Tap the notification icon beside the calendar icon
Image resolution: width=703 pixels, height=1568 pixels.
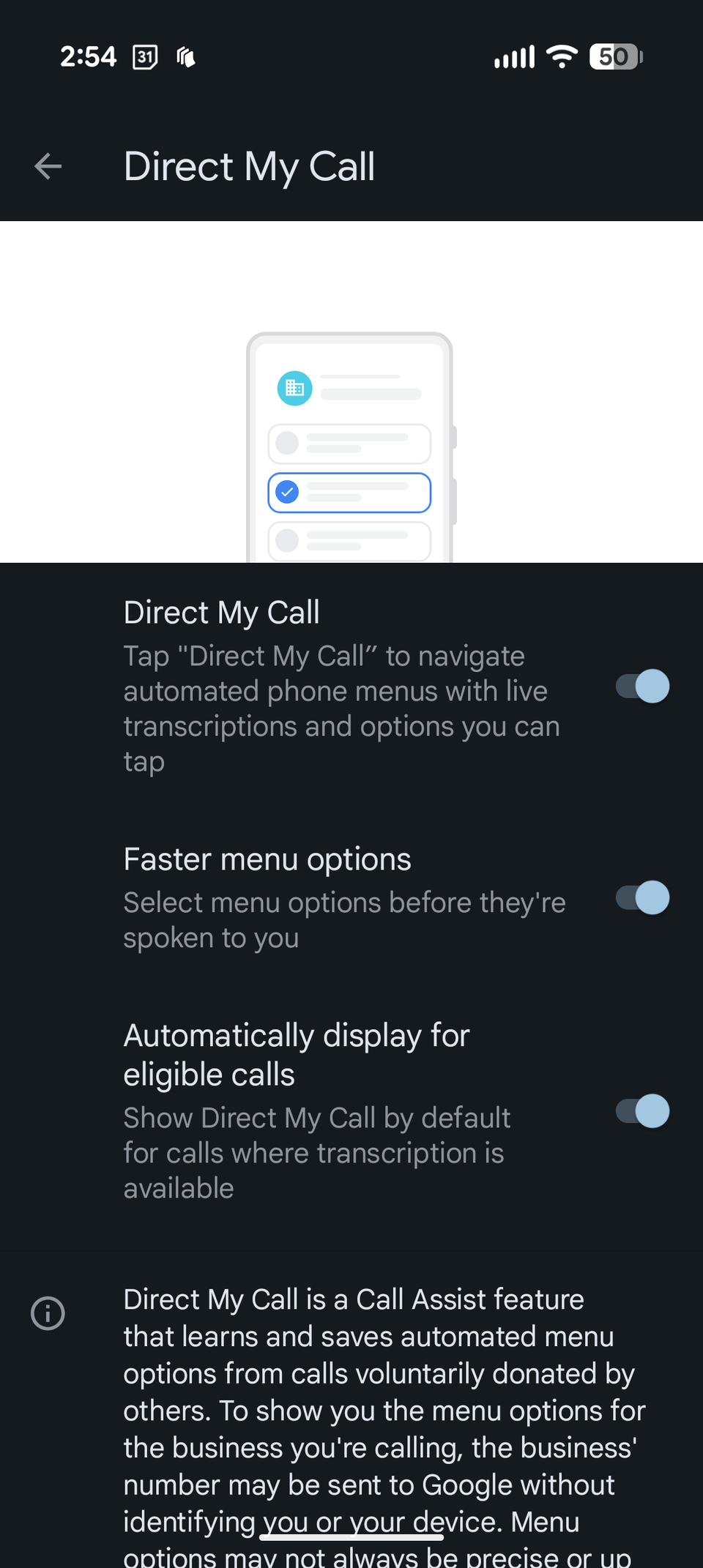tap(185, 56)
